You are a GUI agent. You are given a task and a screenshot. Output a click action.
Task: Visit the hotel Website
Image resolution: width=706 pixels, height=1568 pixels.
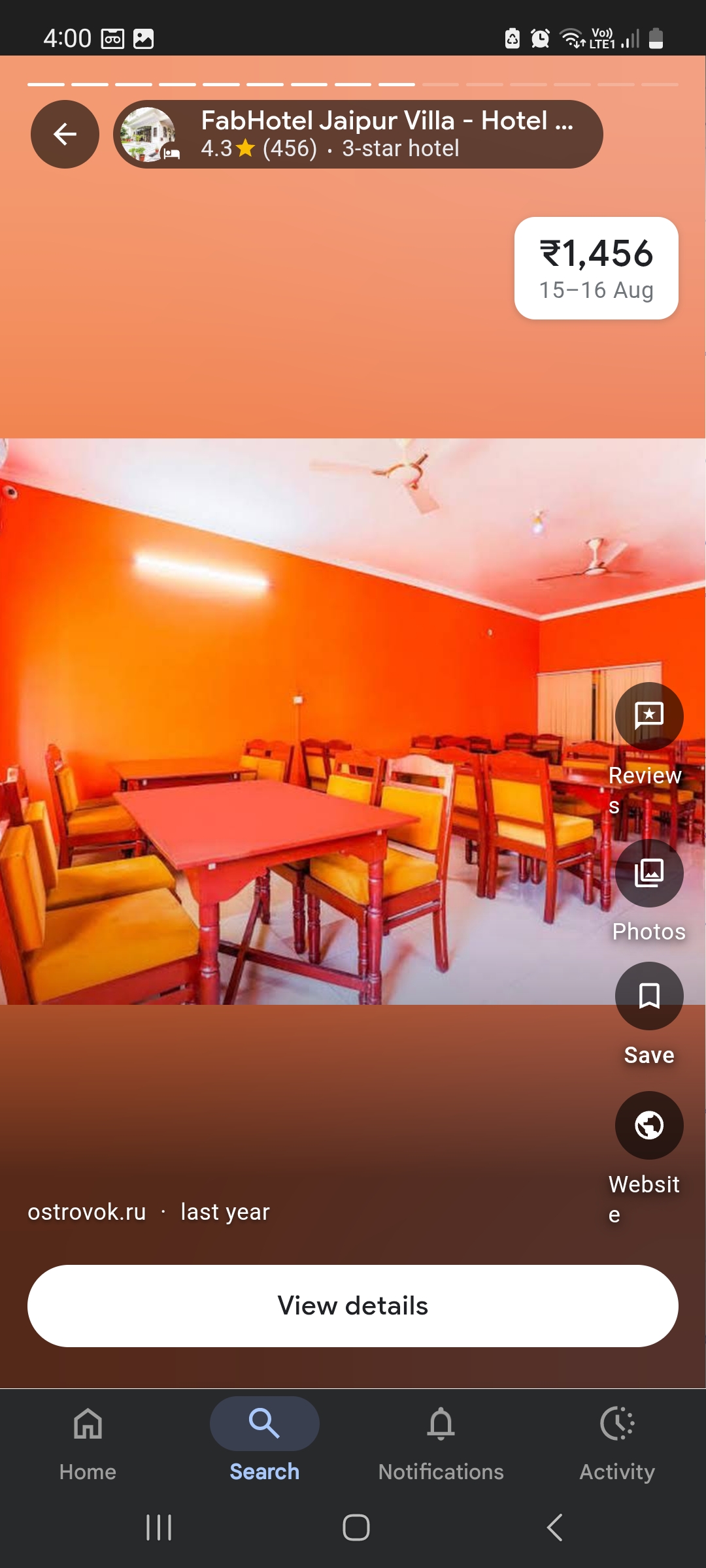tap(648, 1125)
